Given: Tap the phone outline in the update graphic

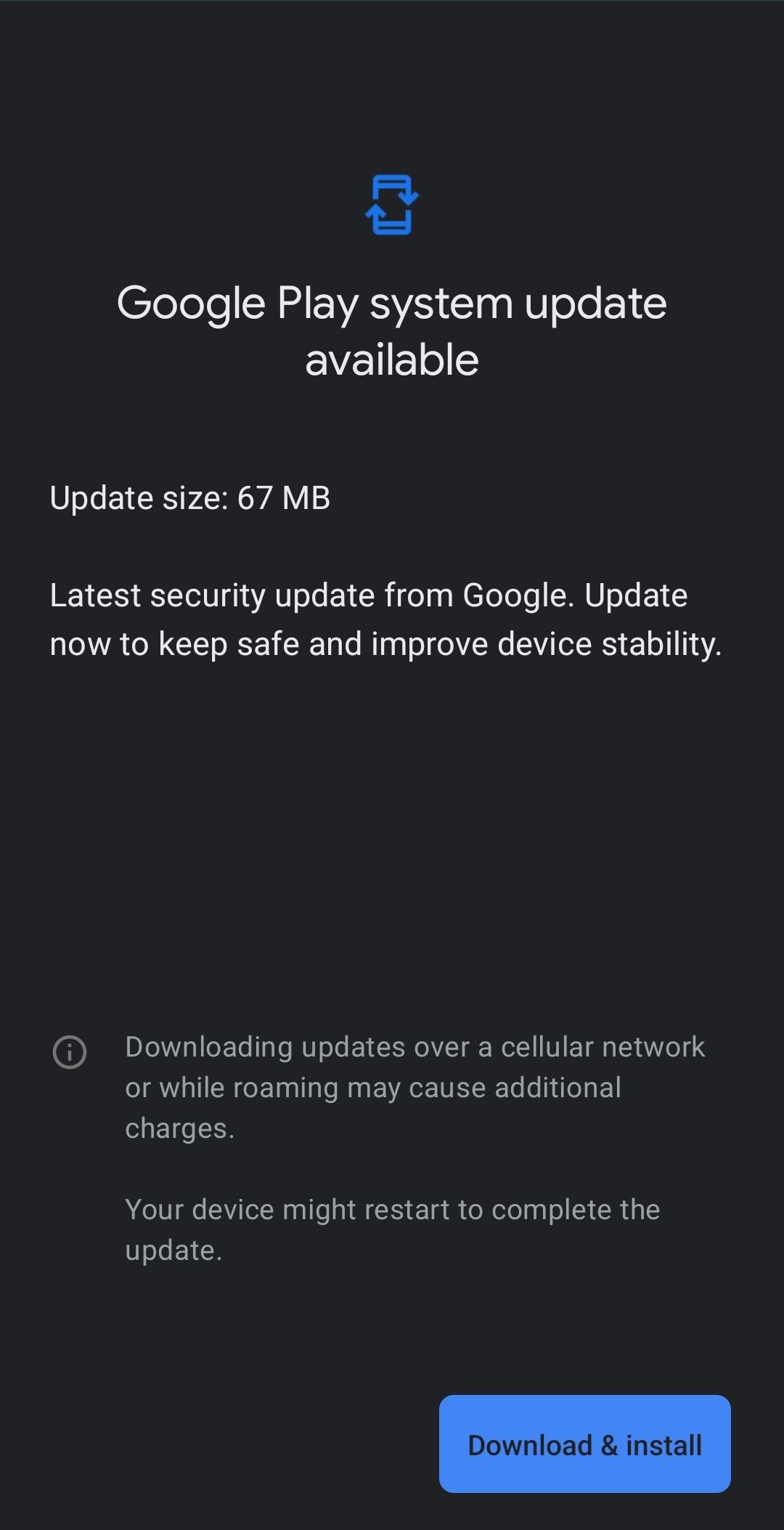Looking at the screenshot, I should pos(392,206).
